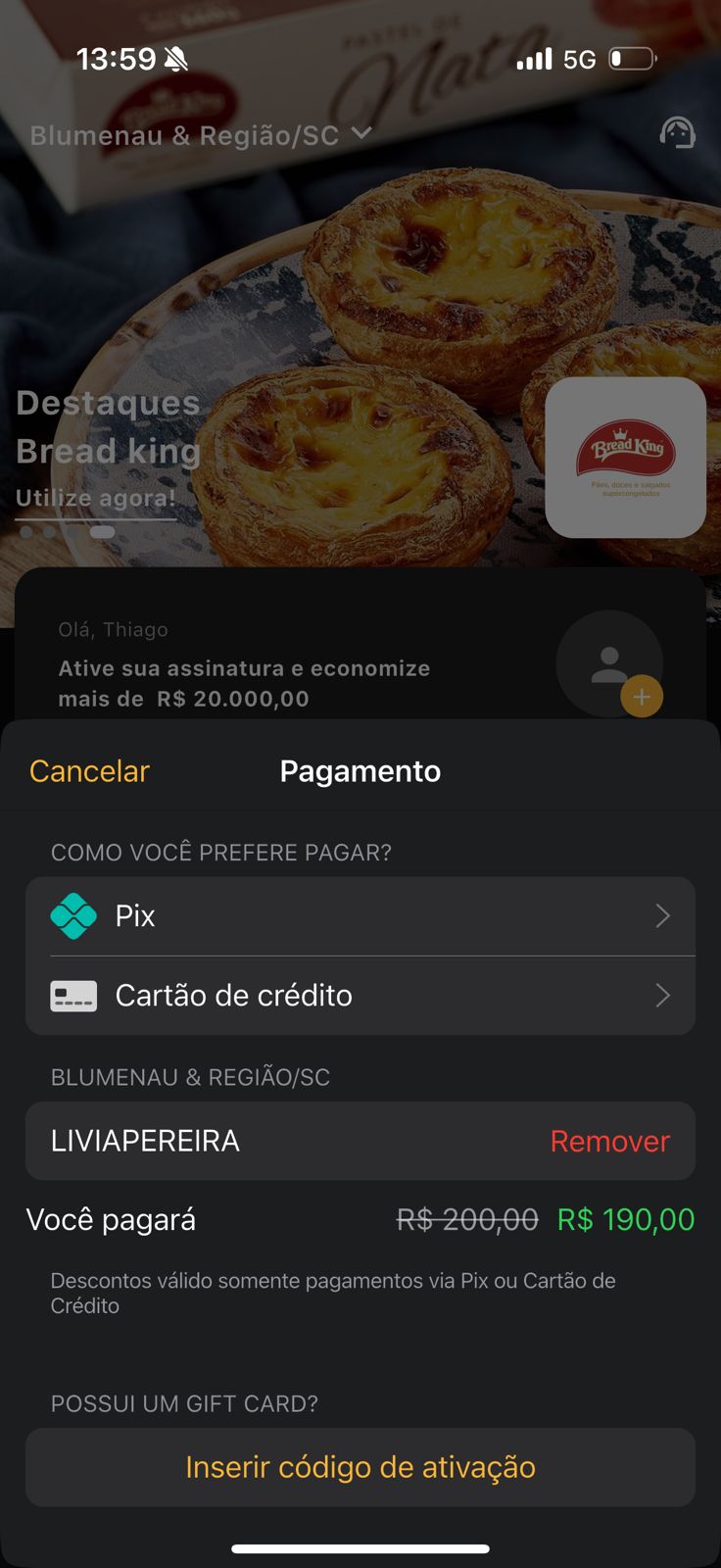Check the battery level indicator
This screenshot has width=721, height=1568.
tap(631, 58)
